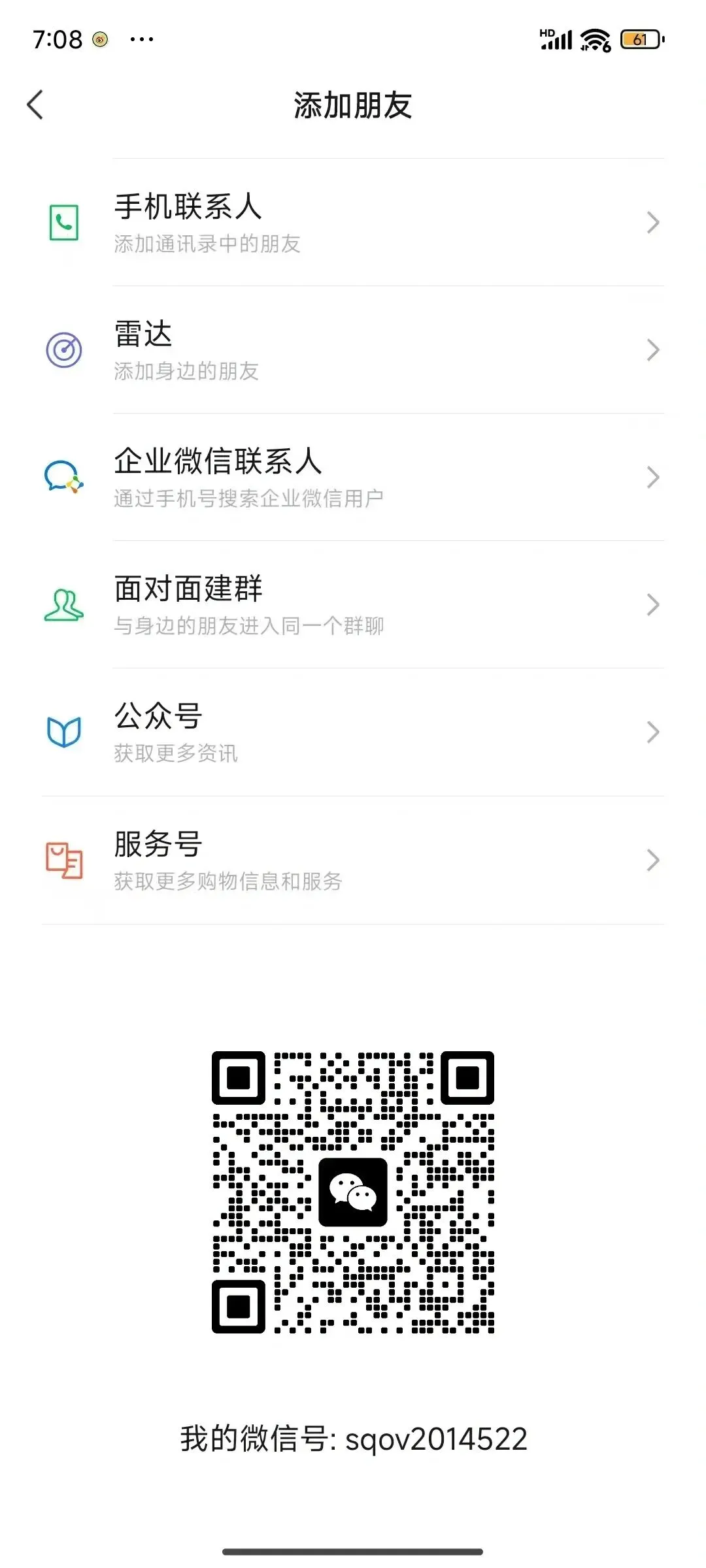Open 公众号 for more news
The height and width of the screenshot is (1568, 706).
(x=353, y=732)
